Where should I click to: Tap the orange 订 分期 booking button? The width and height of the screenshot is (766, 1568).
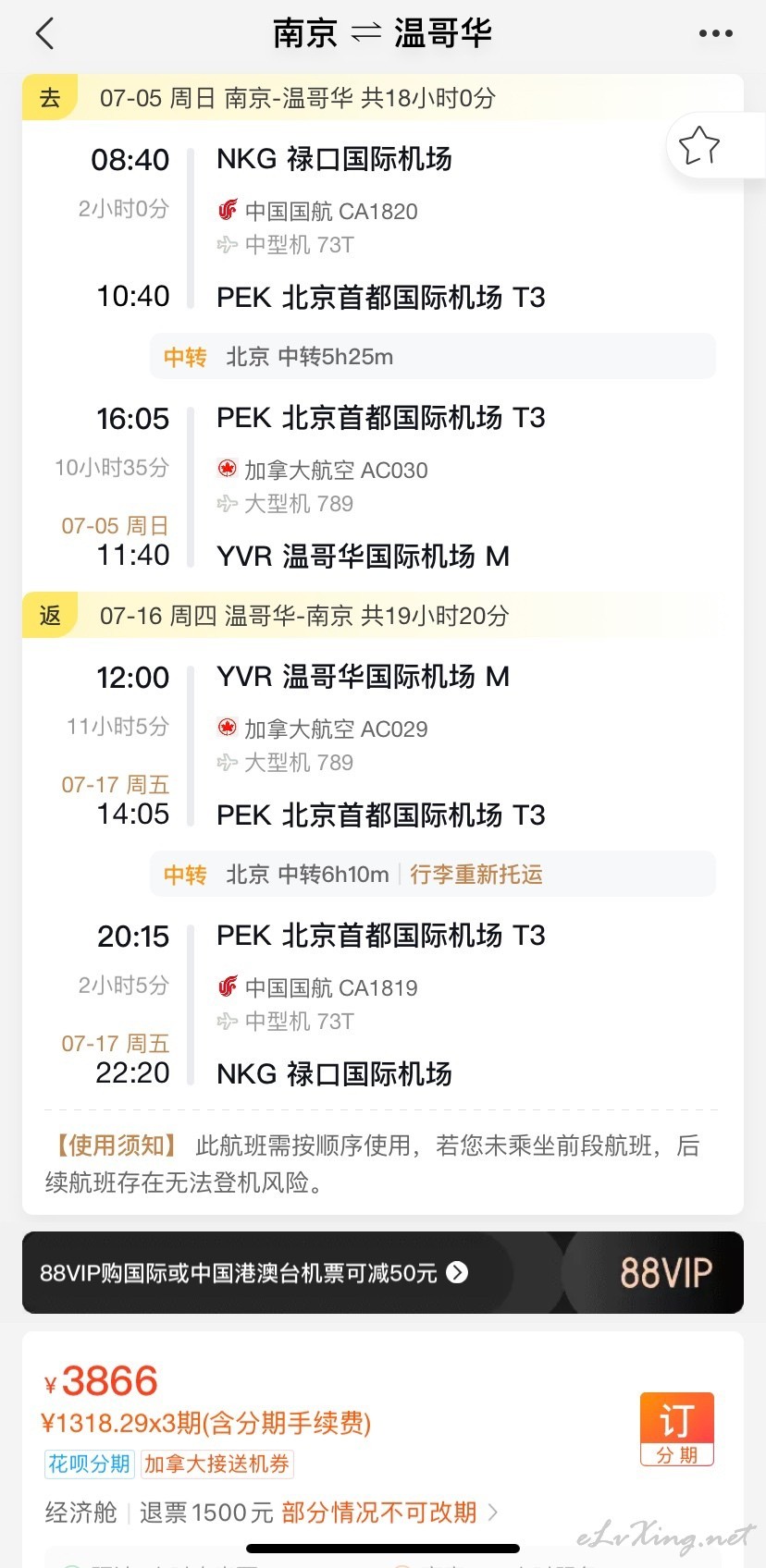[x=677, y=1429]
